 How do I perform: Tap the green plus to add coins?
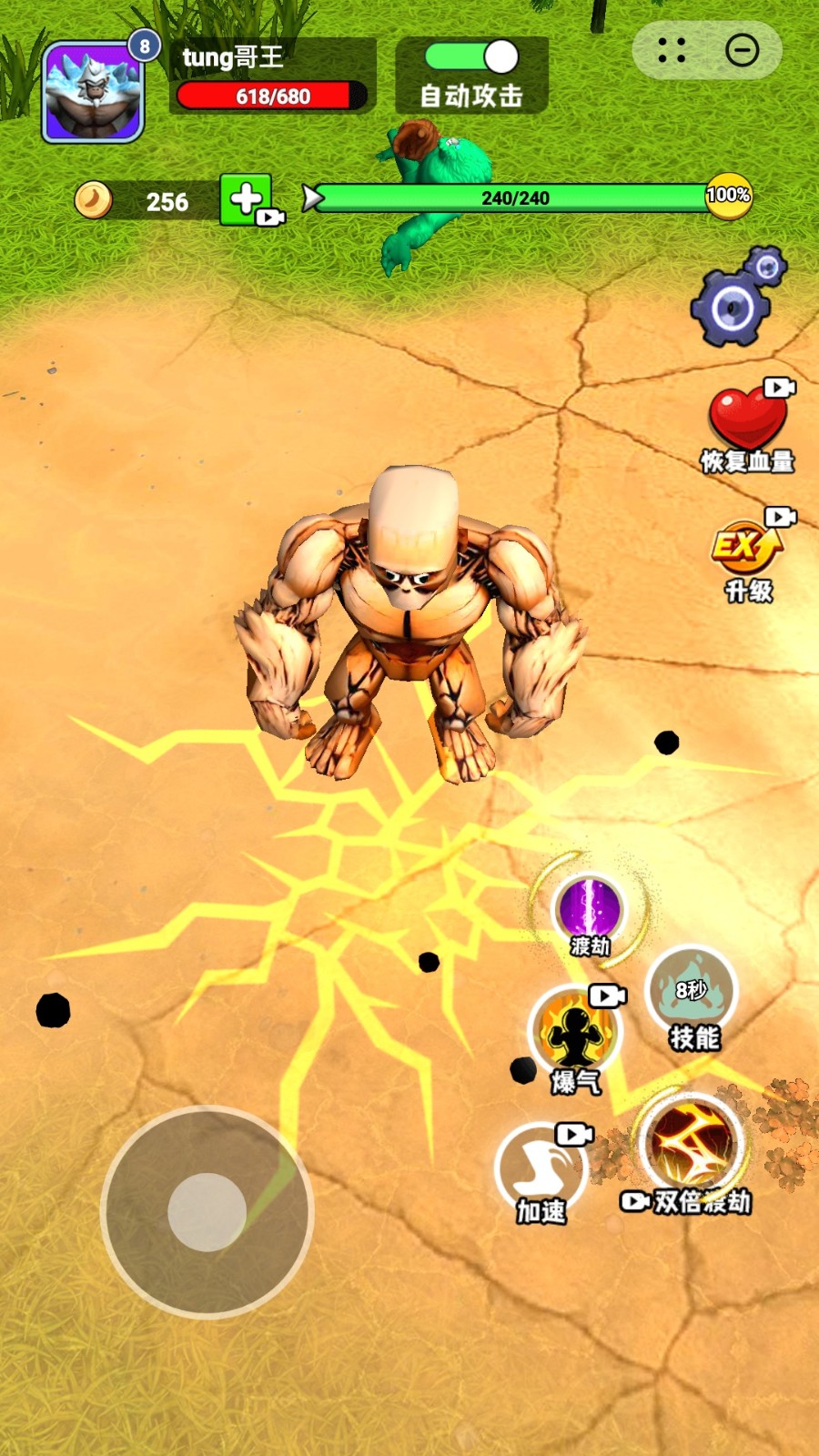246,198
